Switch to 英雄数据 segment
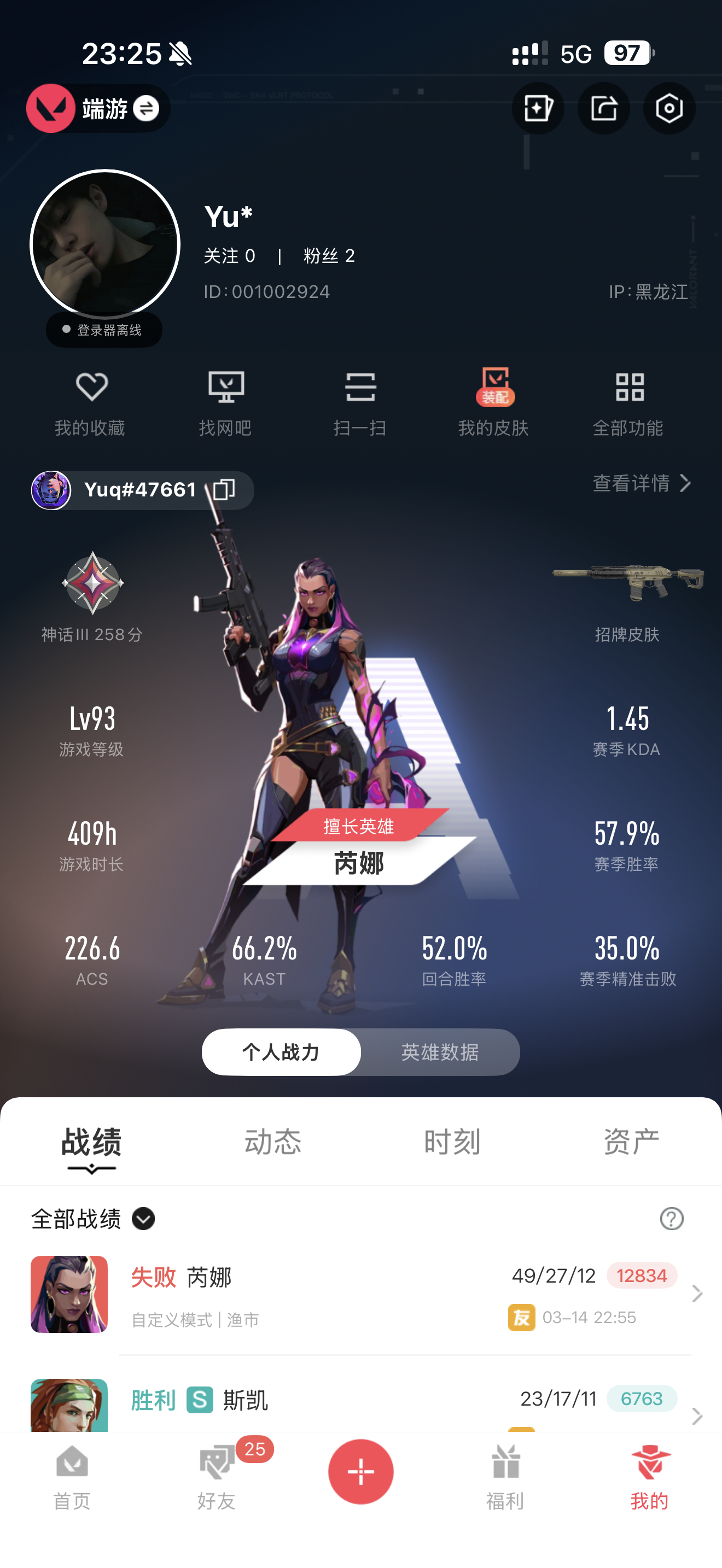This screenshot has height=1568, width=722. [x=440, y=1052]
